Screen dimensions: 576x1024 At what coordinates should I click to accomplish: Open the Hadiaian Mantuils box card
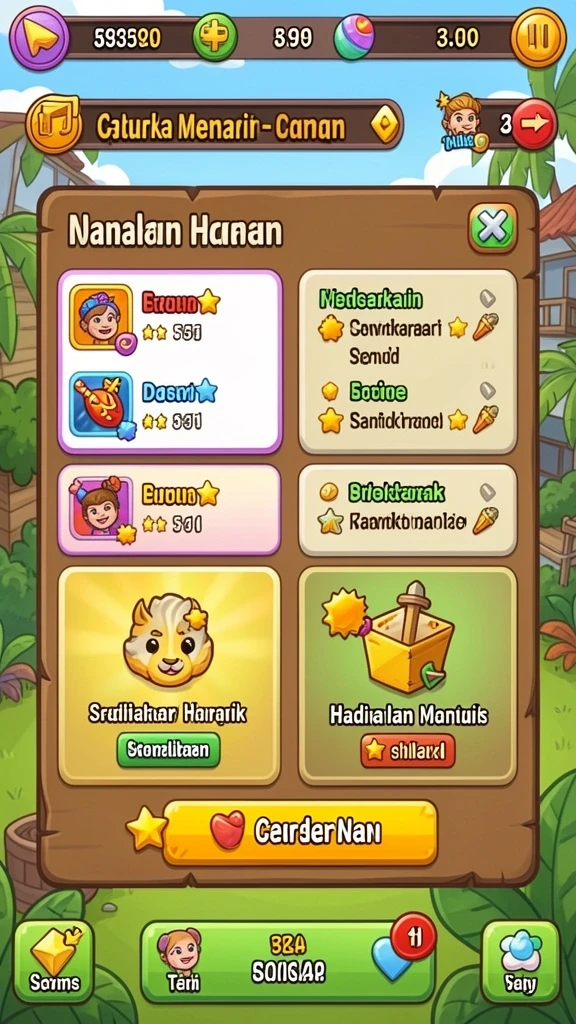pyautogui.click(x=408, y=676)
